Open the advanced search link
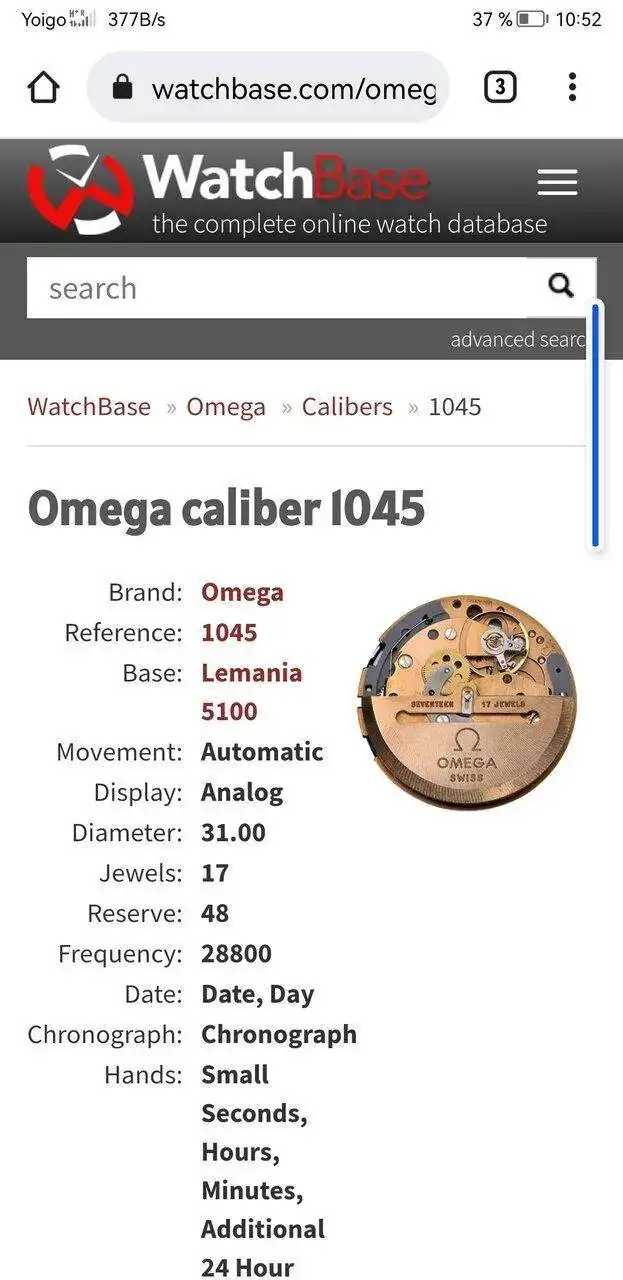The image size is (623, 1280). (x=516, y=340)
